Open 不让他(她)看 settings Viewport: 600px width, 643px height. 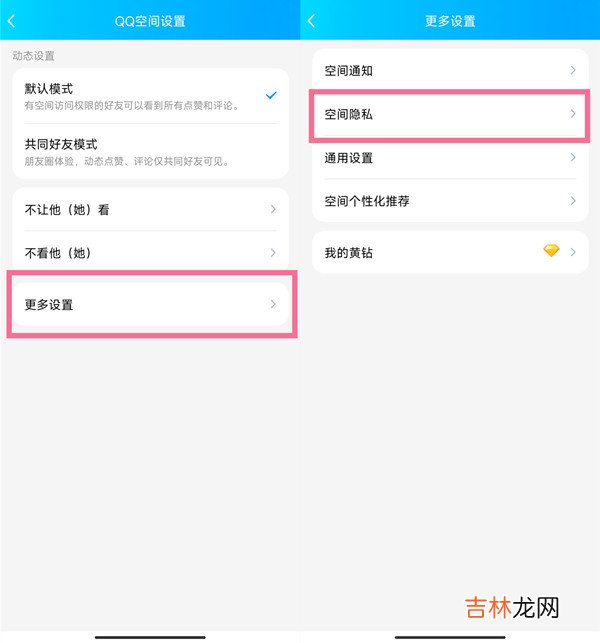pos(150,209)
